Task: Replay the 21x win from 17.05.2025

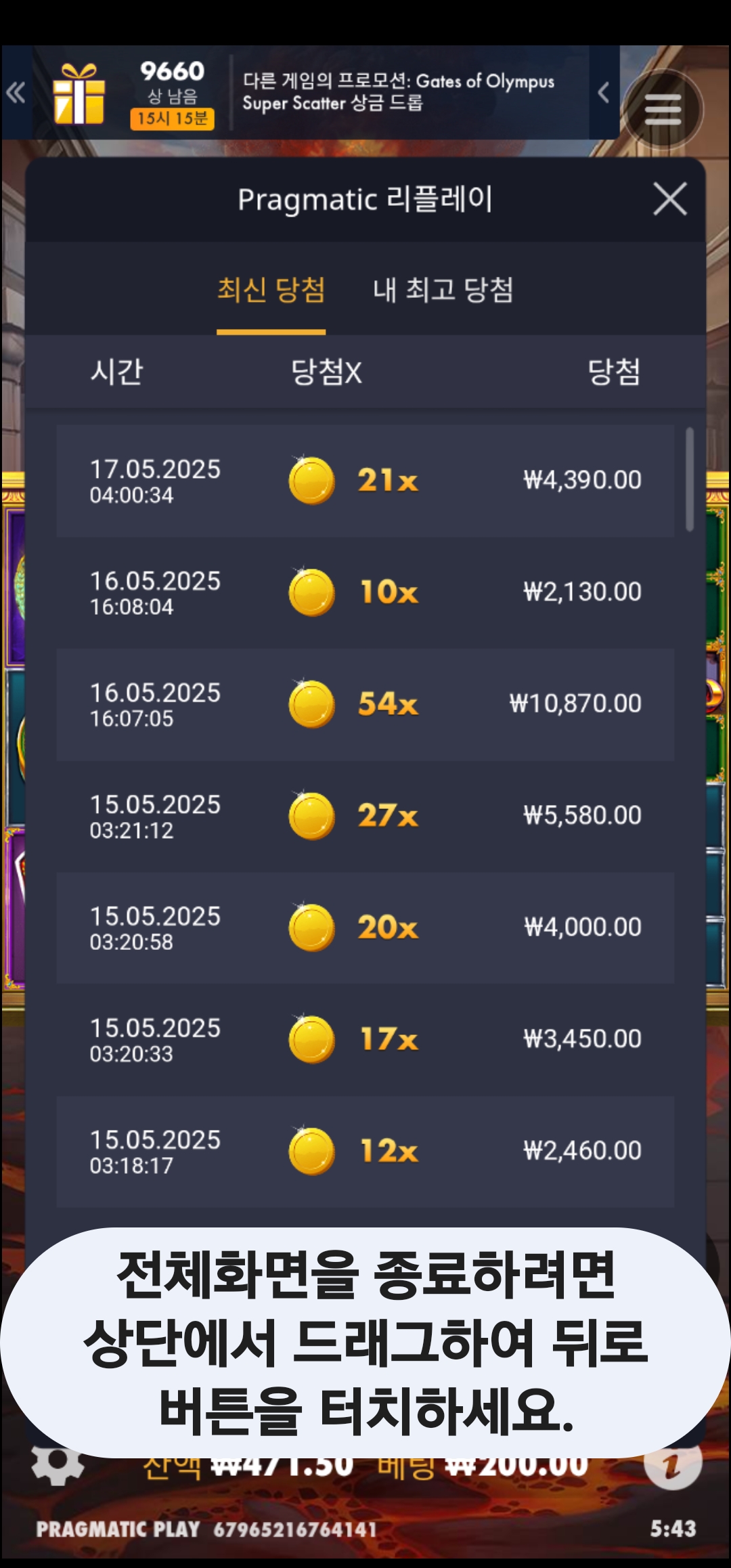Action: point(365,481)
